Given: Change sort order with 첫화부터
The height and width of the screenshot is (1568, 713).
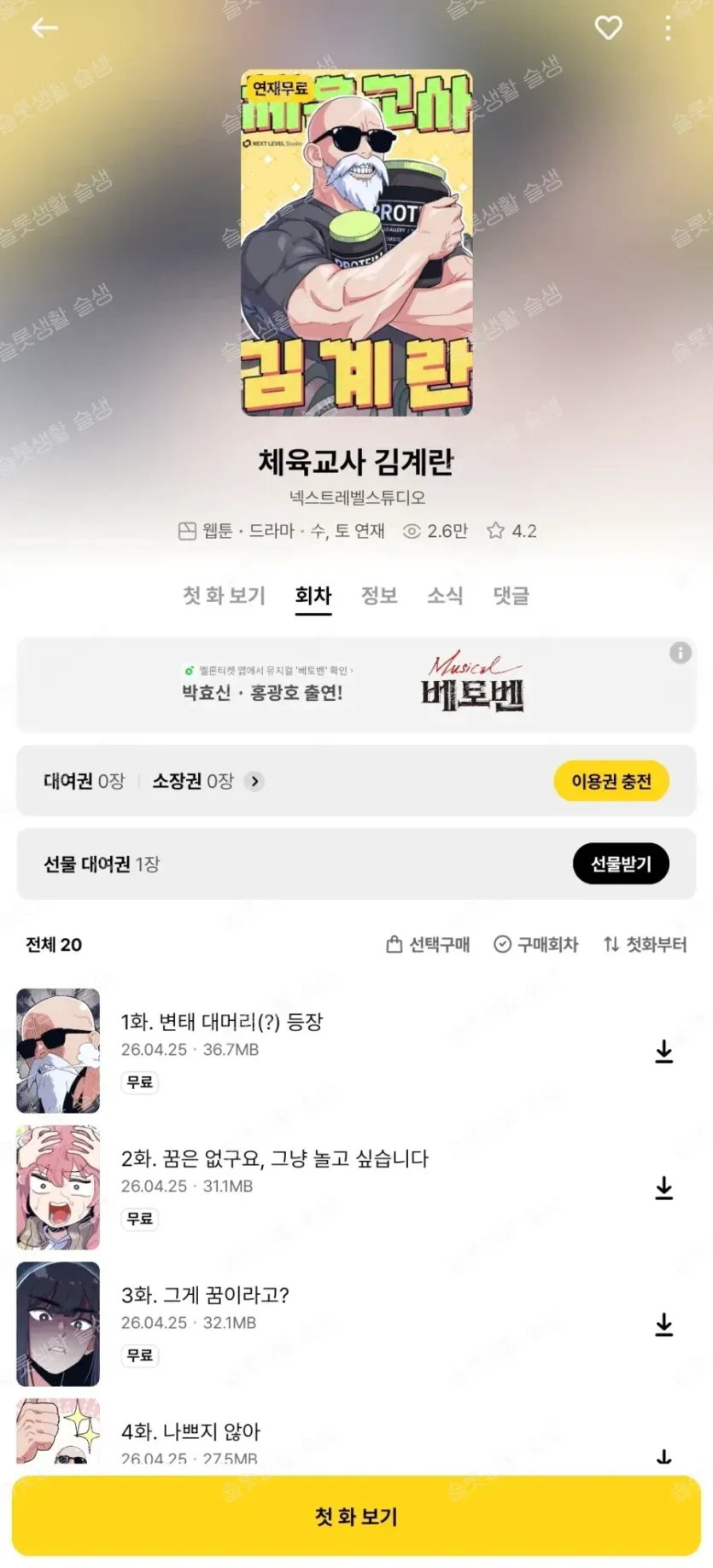Looking at the screenshot, I should 645,944.
